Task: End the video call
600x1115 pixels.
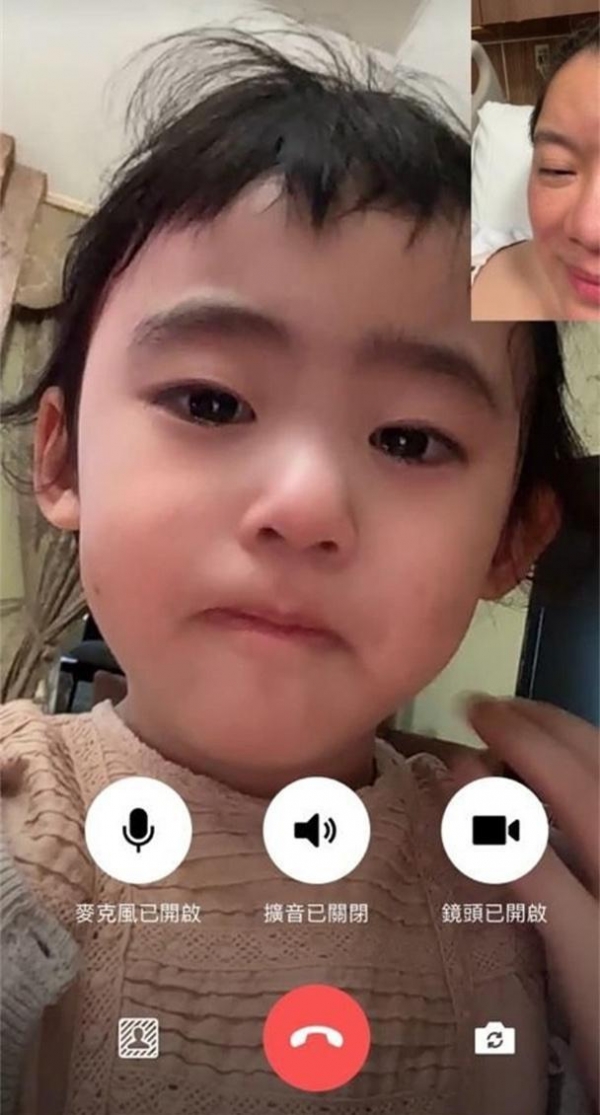Action: click(316, 1037)
